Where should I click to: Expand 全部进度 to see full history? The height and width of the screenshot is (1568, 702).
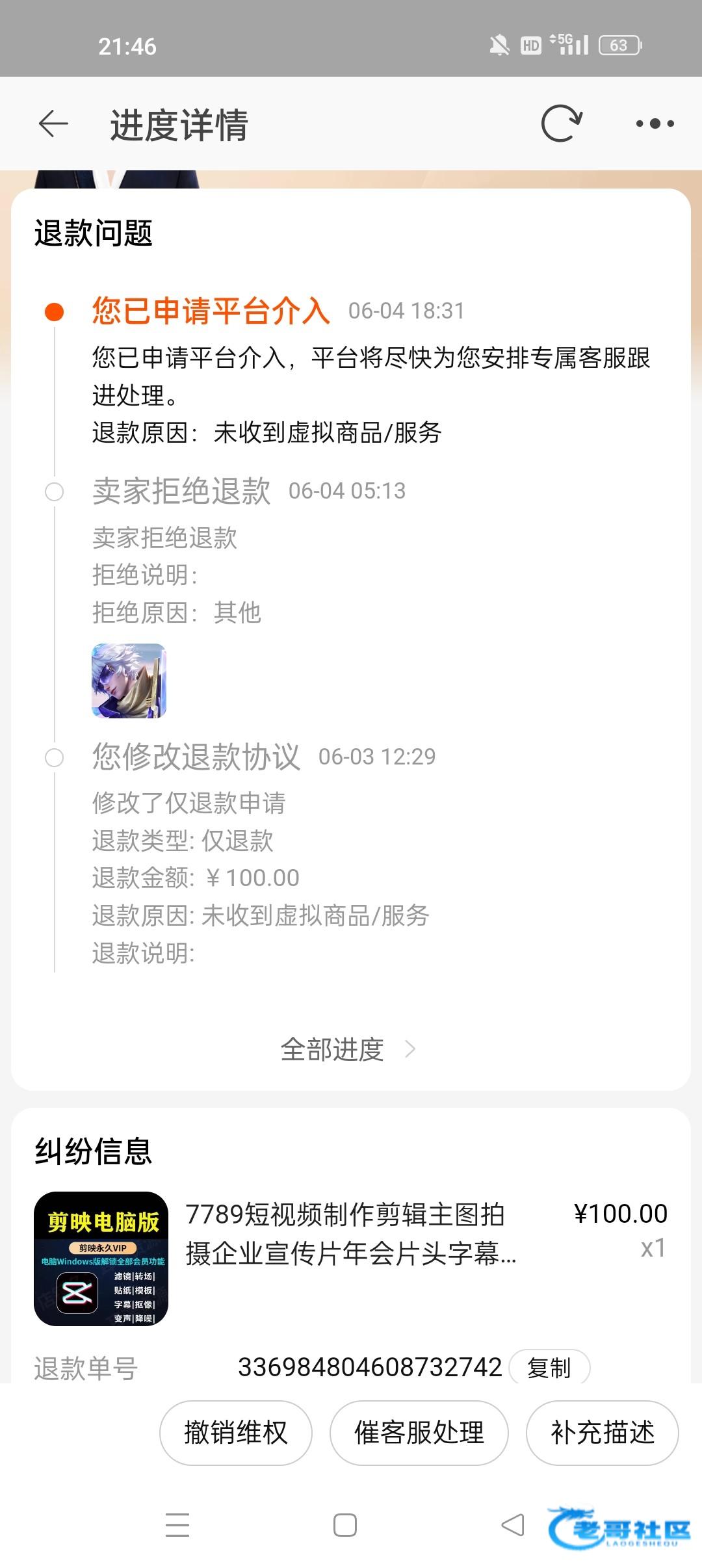[x=348, y=1049]
